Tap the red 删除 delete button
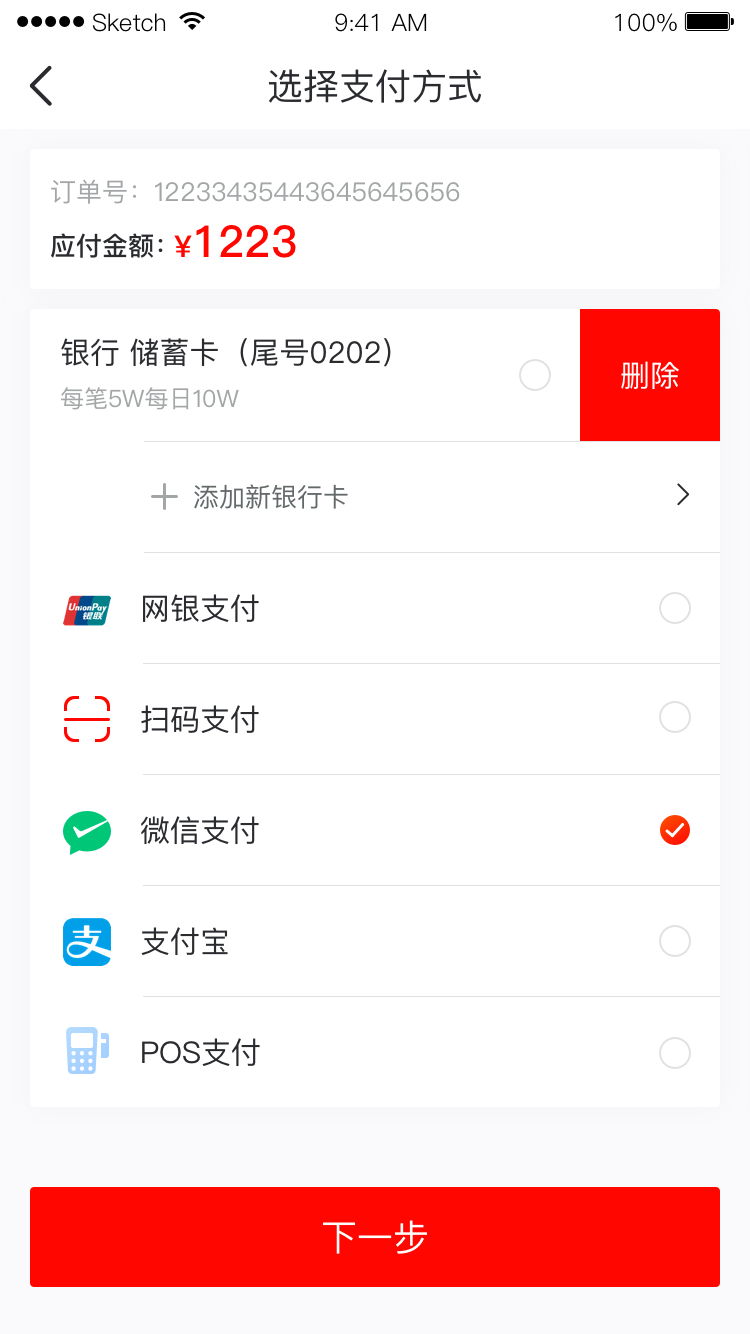 coord(650,375)
